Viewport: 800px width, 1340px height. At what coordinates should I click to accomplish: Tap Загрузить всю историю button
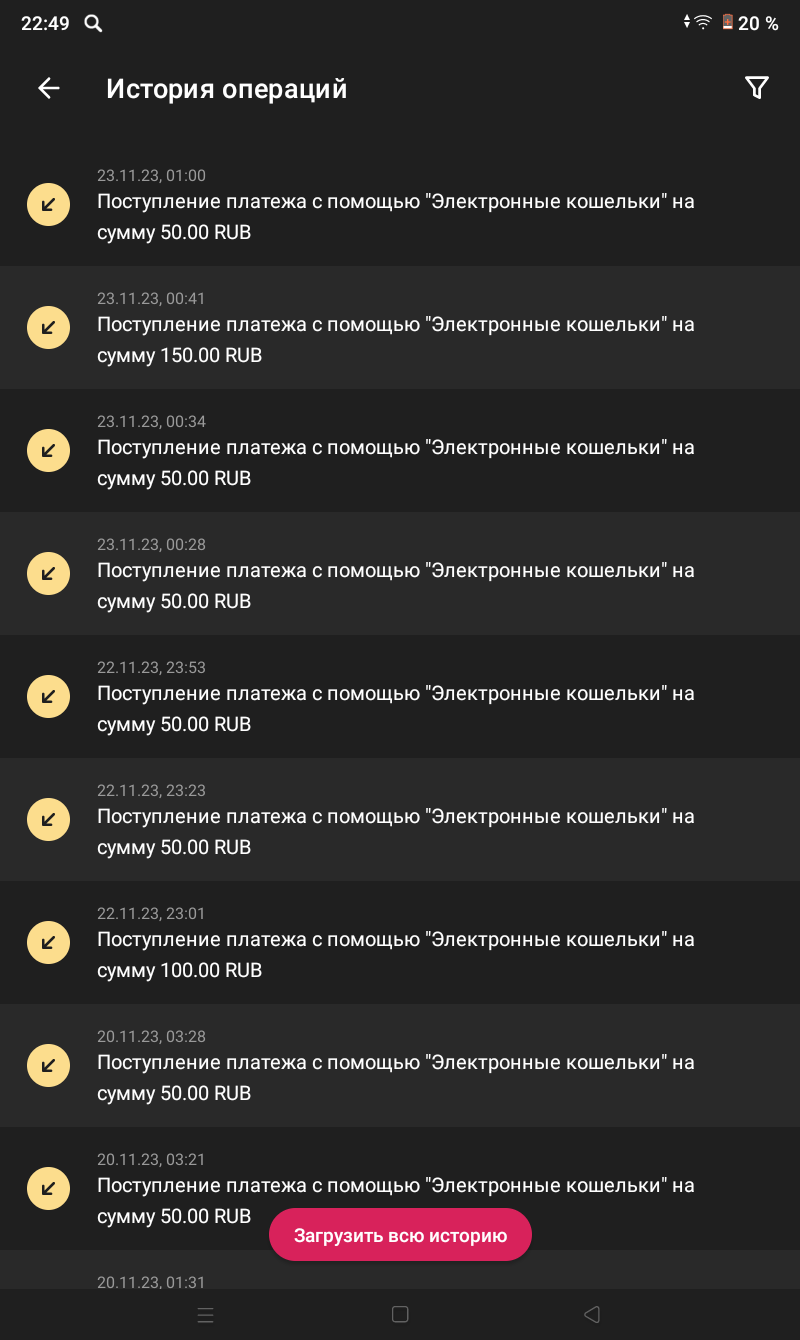click(400, 1235)
